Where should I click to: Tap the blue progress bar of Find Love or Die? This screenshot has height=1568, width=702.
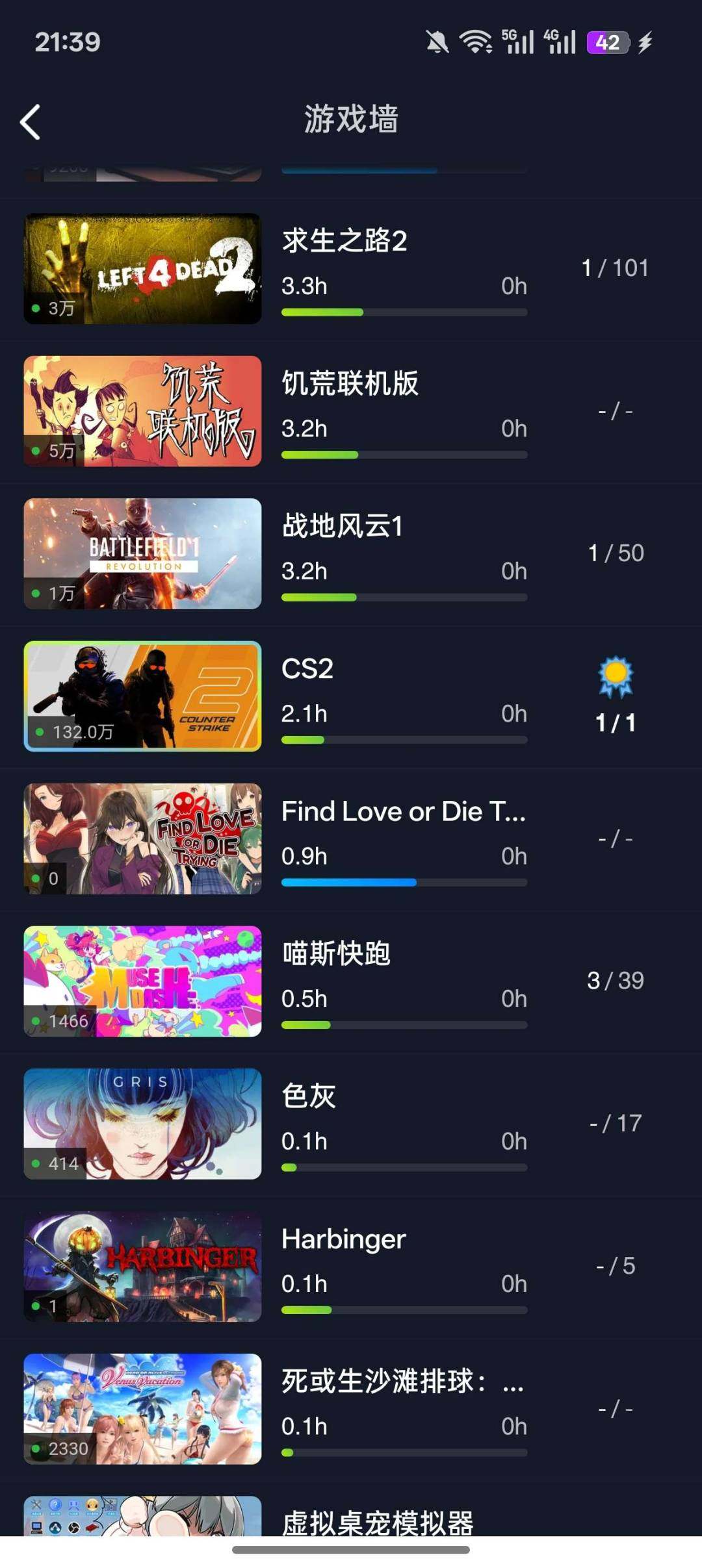tap(349, 882)
